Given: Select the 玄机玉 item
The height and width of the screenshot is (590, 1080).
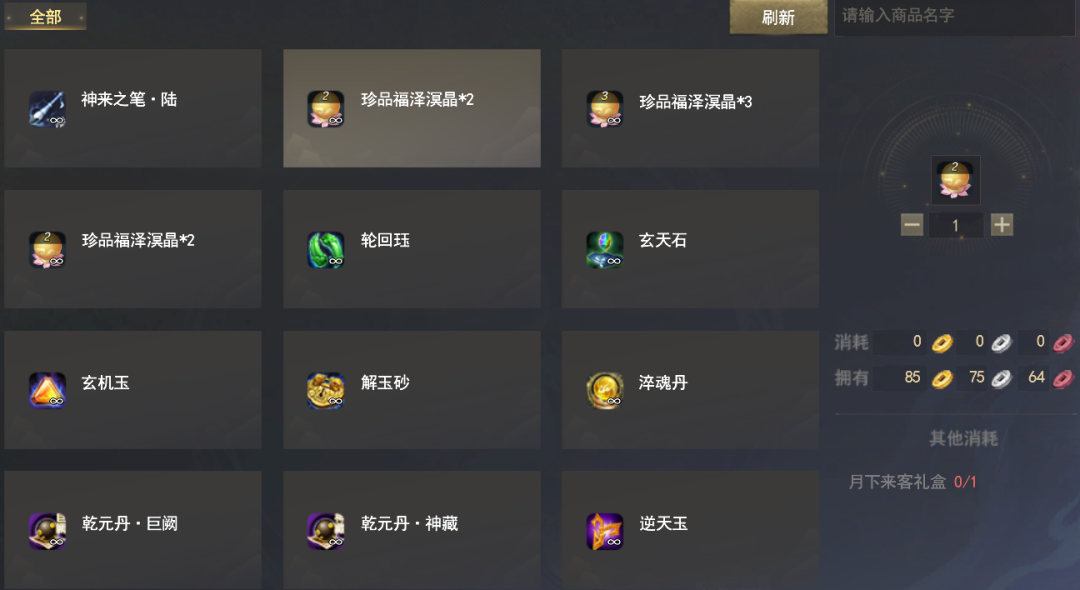Looking at the screenshot, I should (133, 390).
